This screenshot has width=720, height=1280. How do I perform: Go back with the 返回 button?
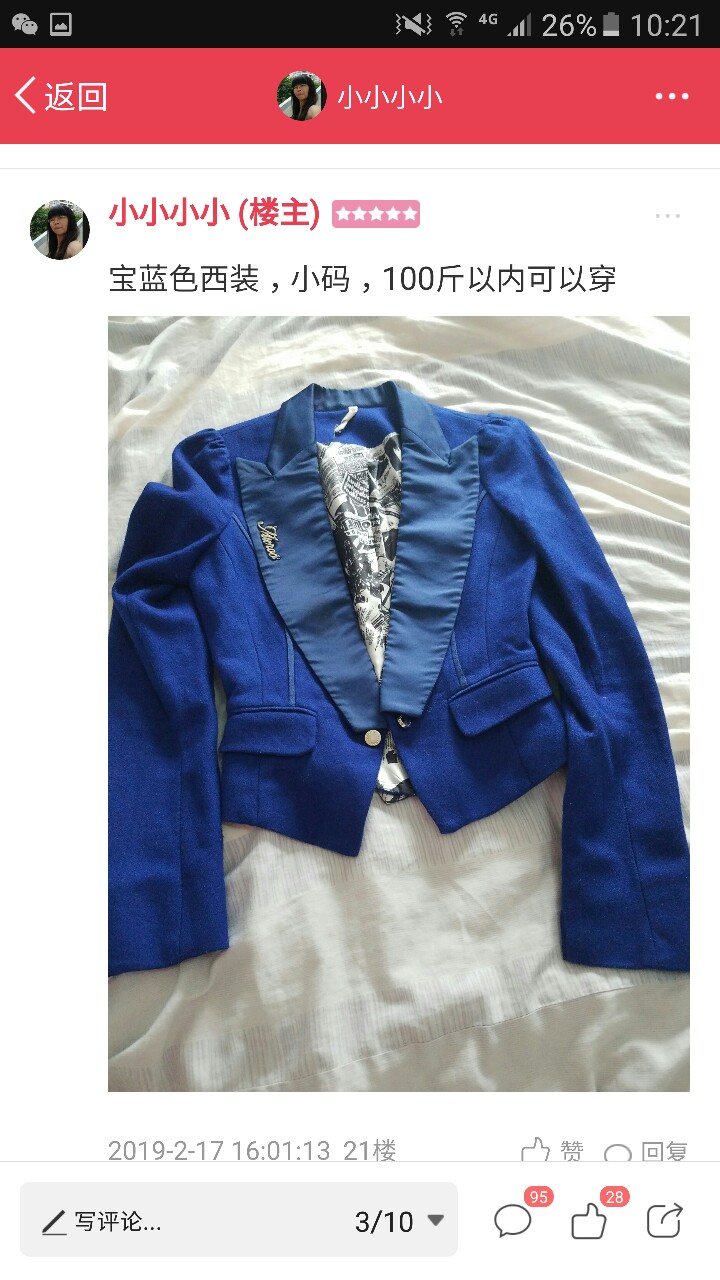point(62,96)
